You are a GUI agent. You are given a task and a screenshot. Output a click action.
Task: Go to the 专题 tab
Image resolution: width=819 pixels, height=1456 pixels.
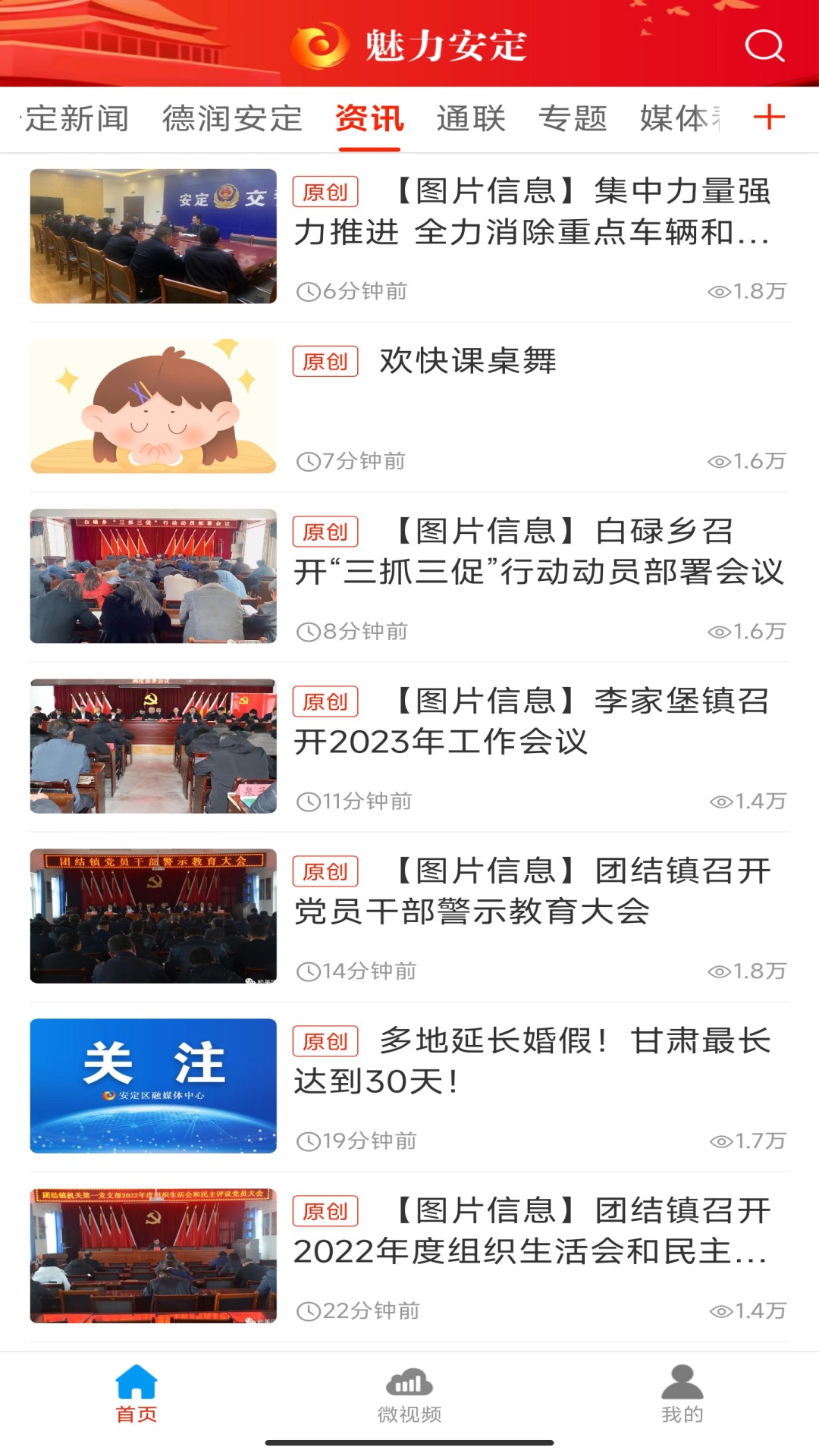[573, 119]
